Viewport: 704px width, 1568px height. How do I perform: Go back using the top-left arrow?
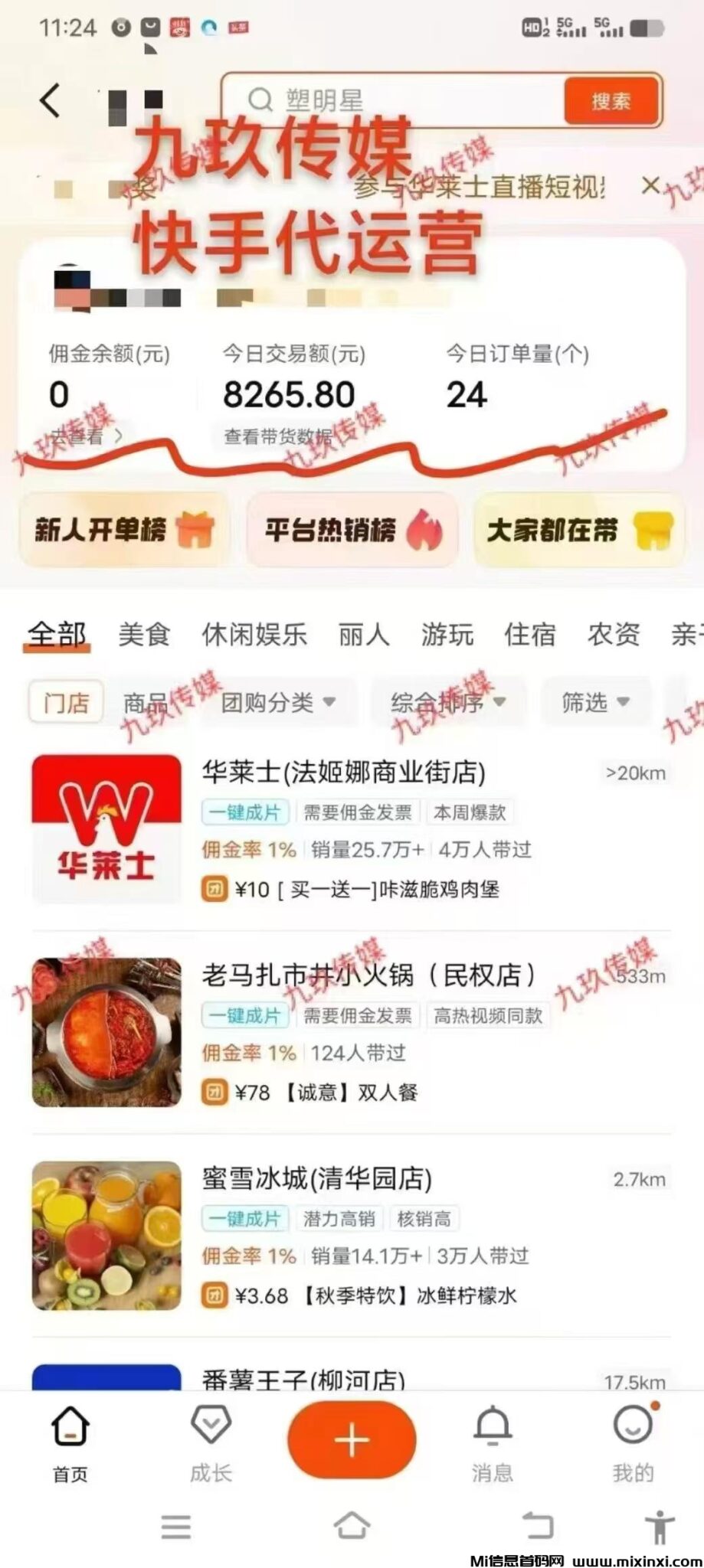point(51,101)
